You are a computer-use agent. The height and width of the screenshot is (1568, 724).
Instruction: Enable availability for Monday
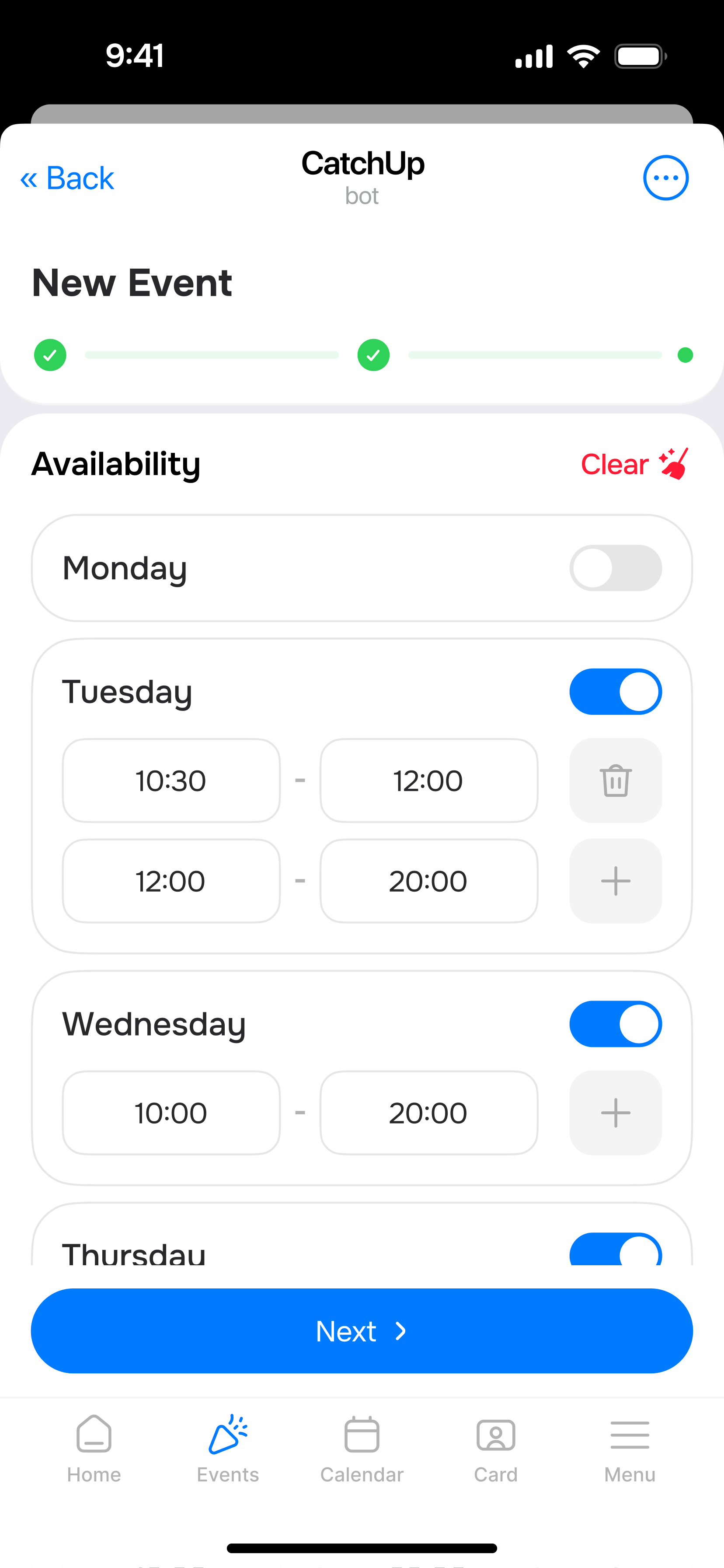click(x=616, y=567)
